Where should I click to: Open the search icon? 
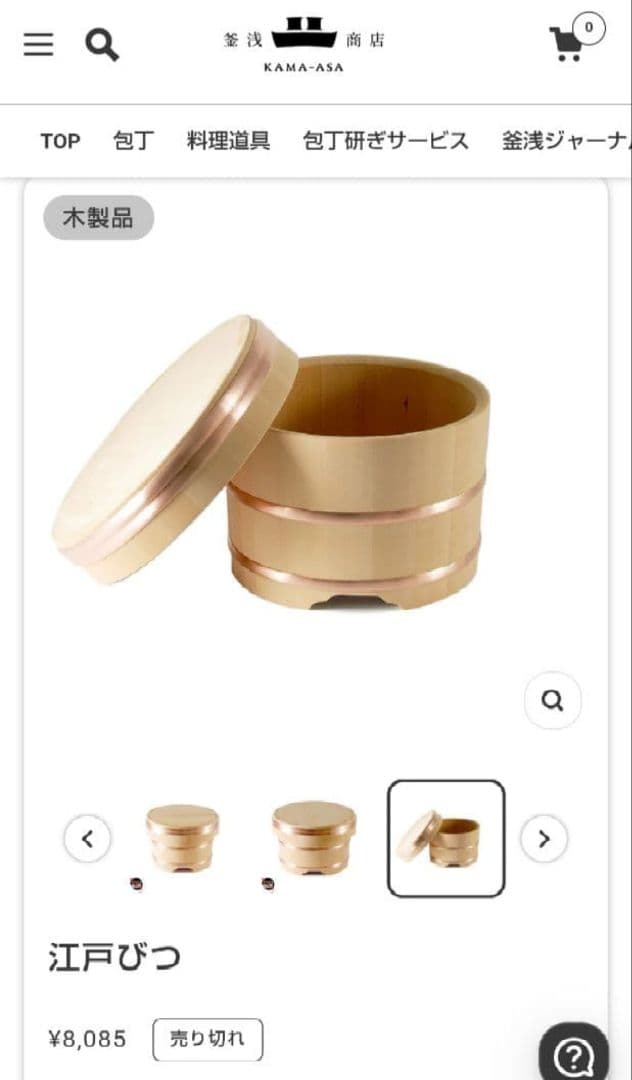tap(101, 44)
